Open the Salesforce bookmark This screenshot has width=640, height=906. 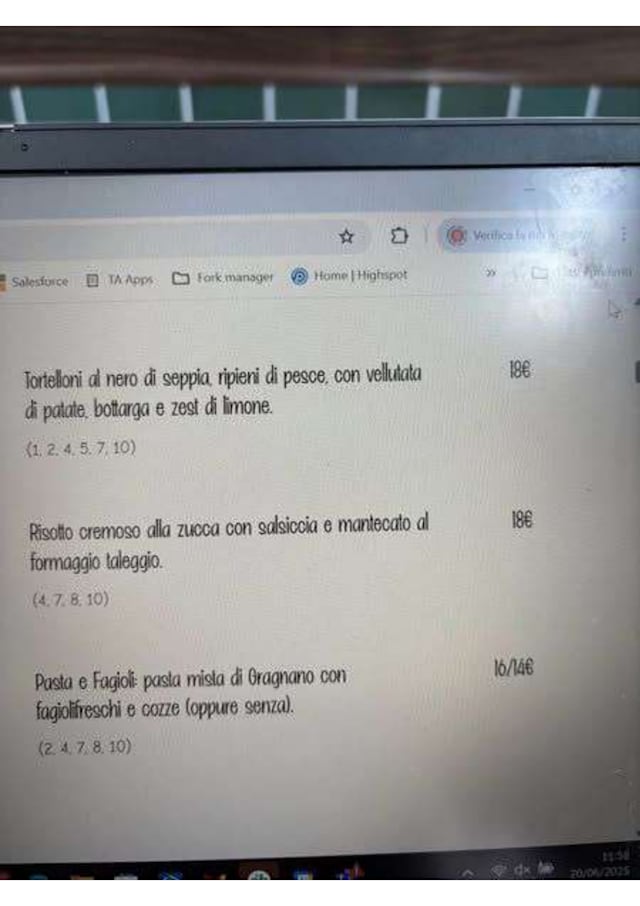pos(35,281)
